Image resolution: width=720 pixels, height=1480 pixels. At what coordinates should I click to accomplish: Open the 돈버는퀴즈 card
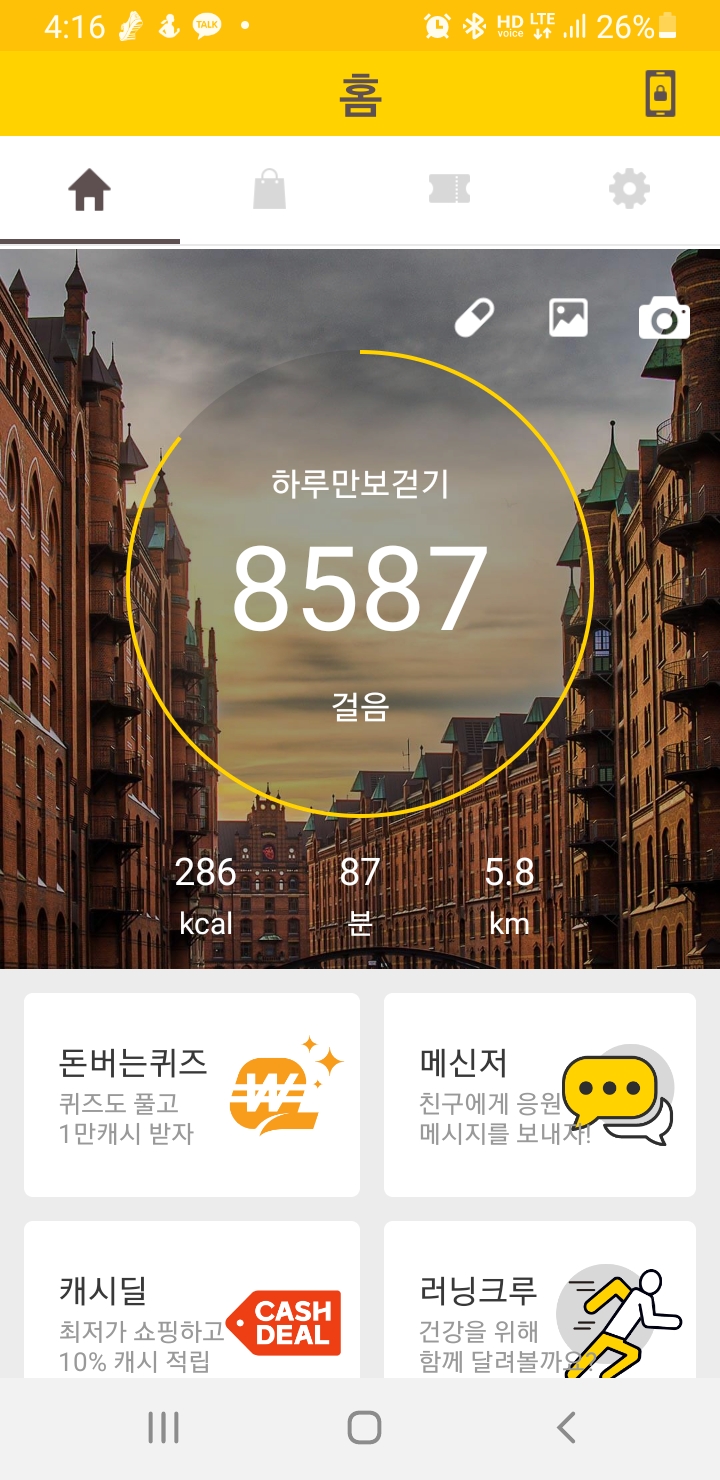pyautogui.click(x=192, y=1095)
